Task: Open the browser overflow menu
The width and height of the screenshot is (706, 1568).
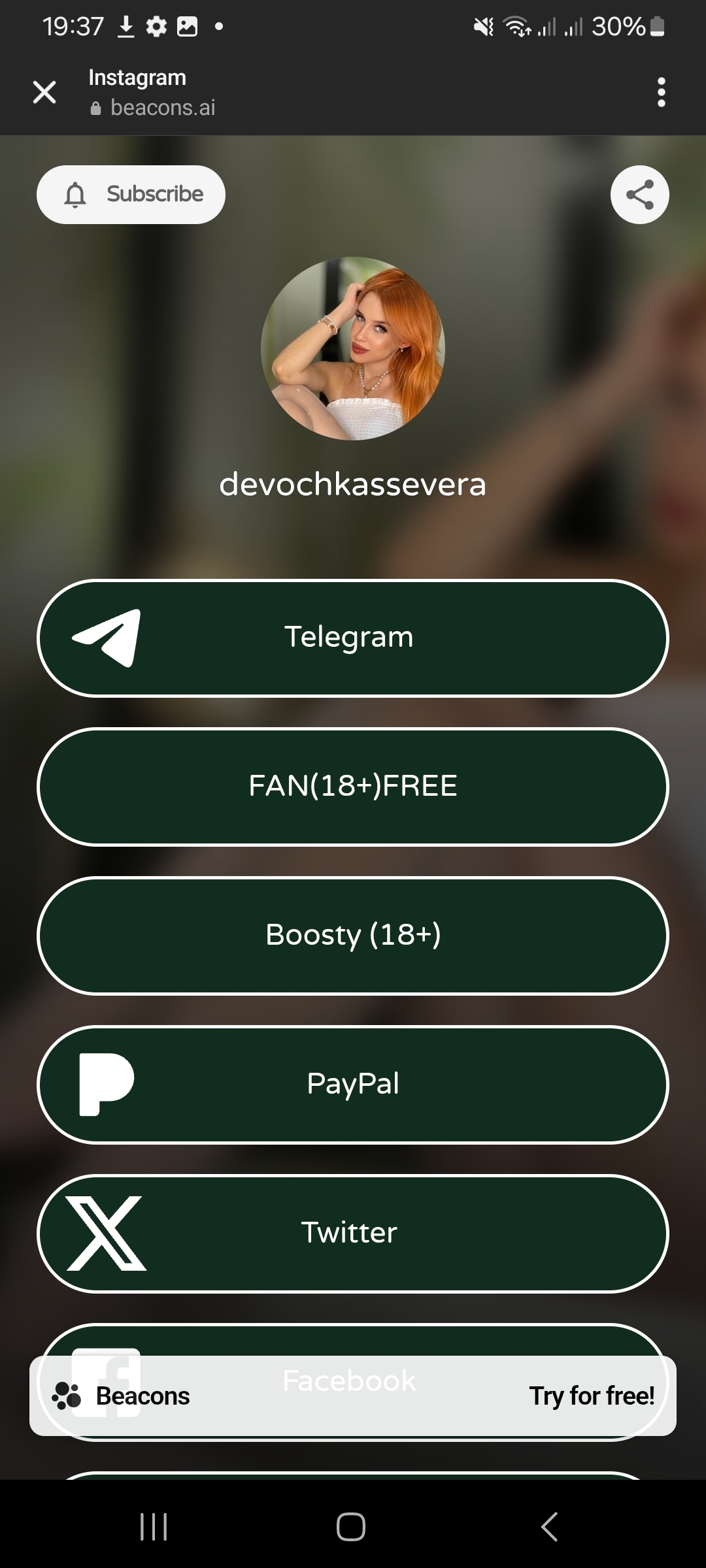Action: pyautogui.click(x=661, y=92)
